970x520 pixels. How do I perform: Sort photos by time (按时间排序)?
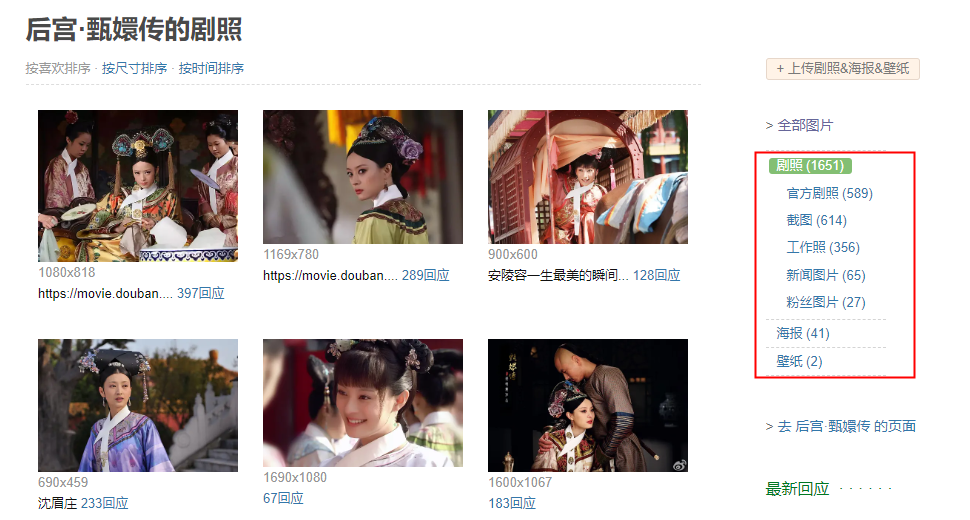coord(211,68)
